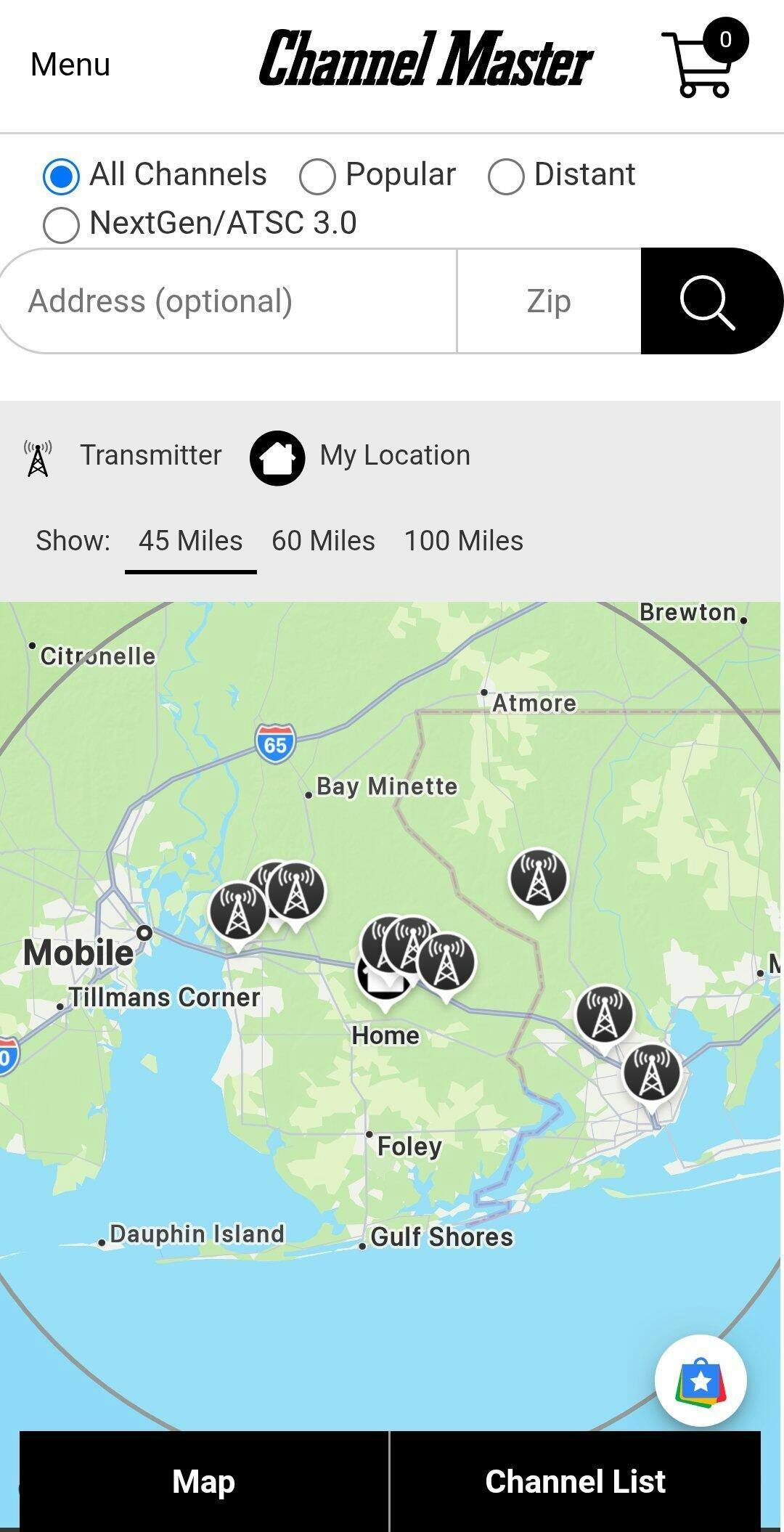Viewport: 784px width, 1532px height.
Task: Switch range to 60 Miles
Action: [x=324, y=541]
